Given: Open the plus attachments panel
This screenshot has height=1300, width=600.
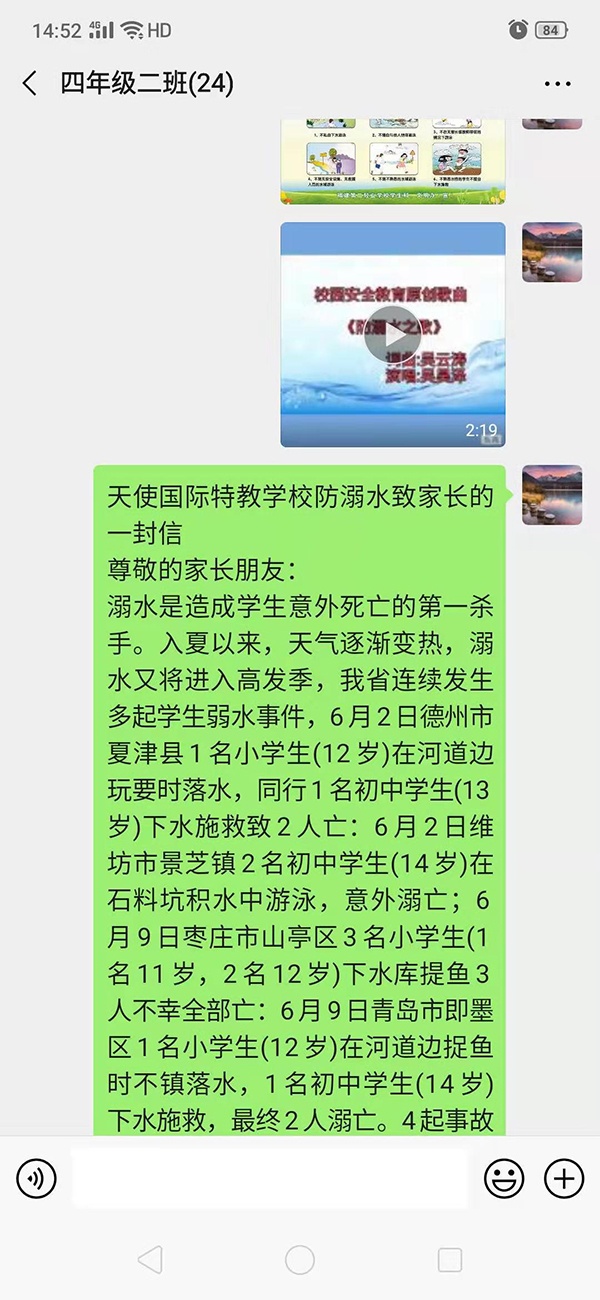Looking at the screenshot, I should [564, 1179].
